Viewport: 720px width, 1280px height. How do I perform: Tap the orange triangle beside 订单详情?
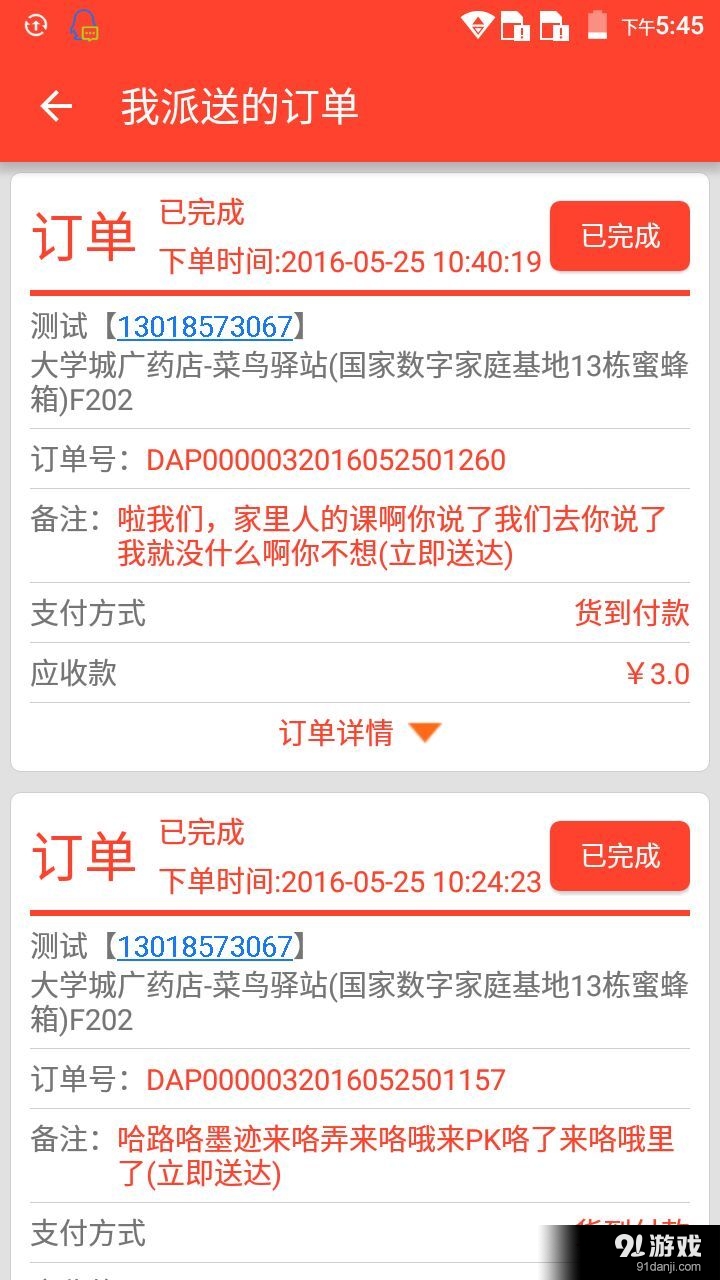click(426, 732)
